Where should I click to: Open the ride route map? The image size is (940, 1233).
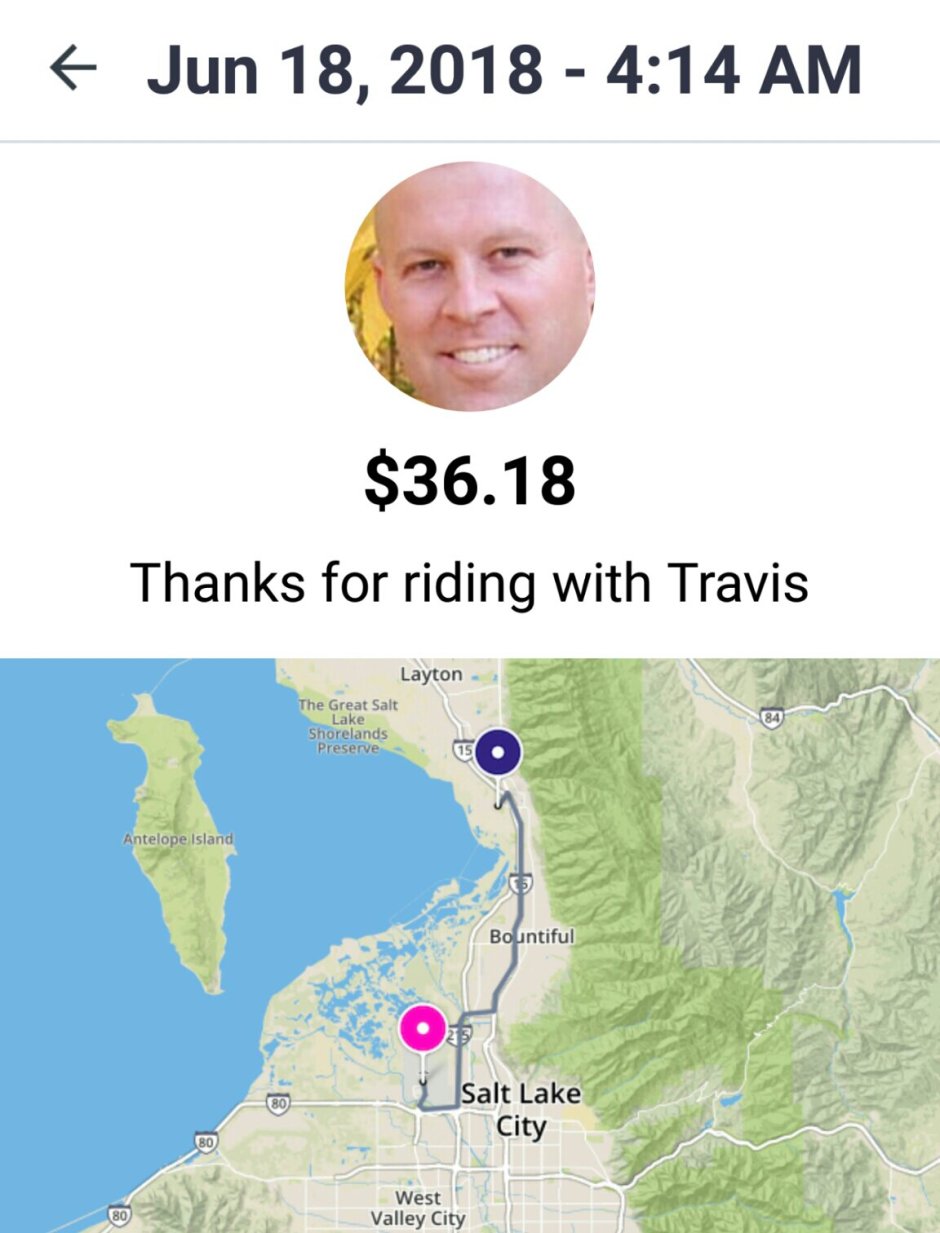point(470,944)
